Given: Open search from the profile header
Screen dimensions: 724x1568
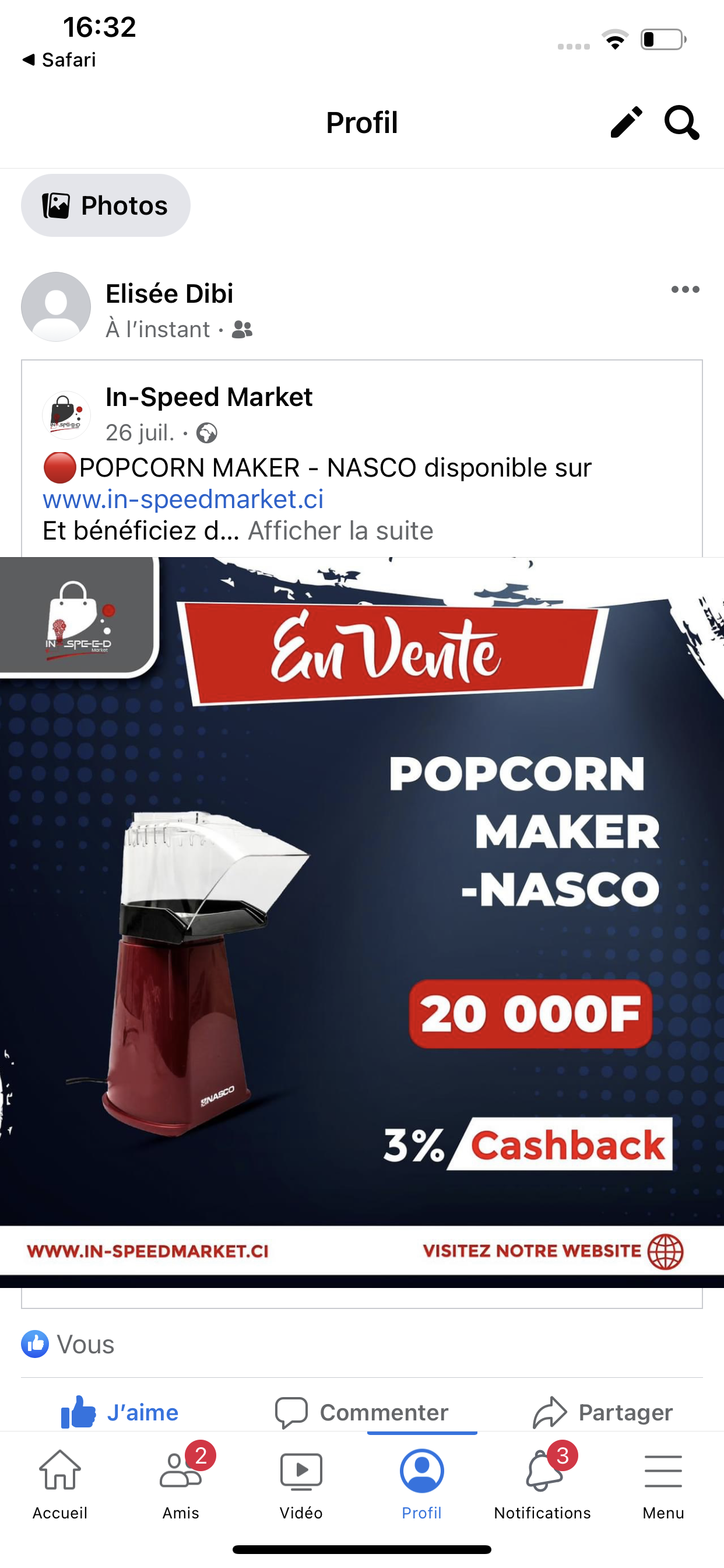Looking at the screenshot, I should tap(681, 123).
